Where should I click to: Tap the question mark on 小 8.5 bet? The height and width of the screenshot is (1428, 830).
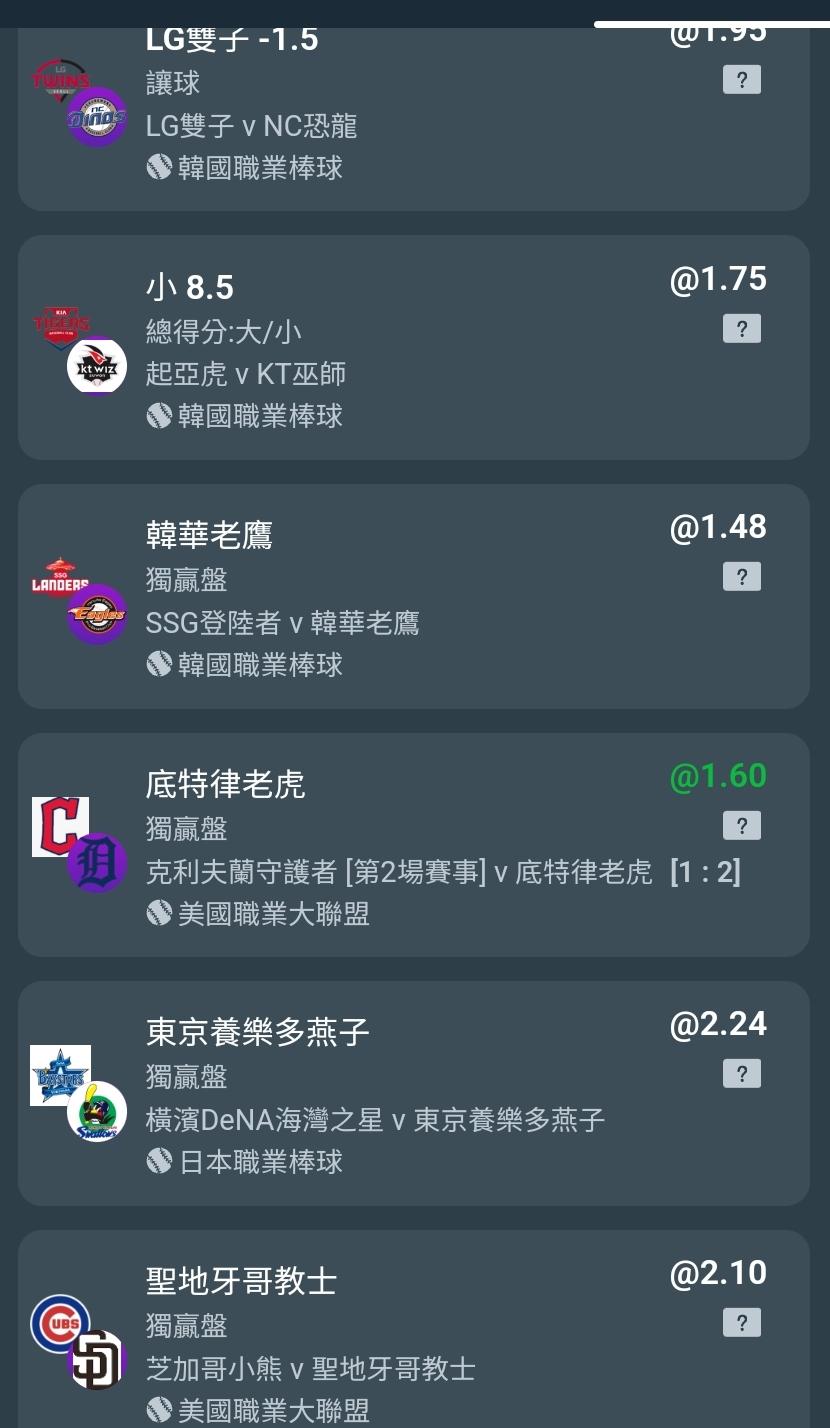click(x=742, y=329)
